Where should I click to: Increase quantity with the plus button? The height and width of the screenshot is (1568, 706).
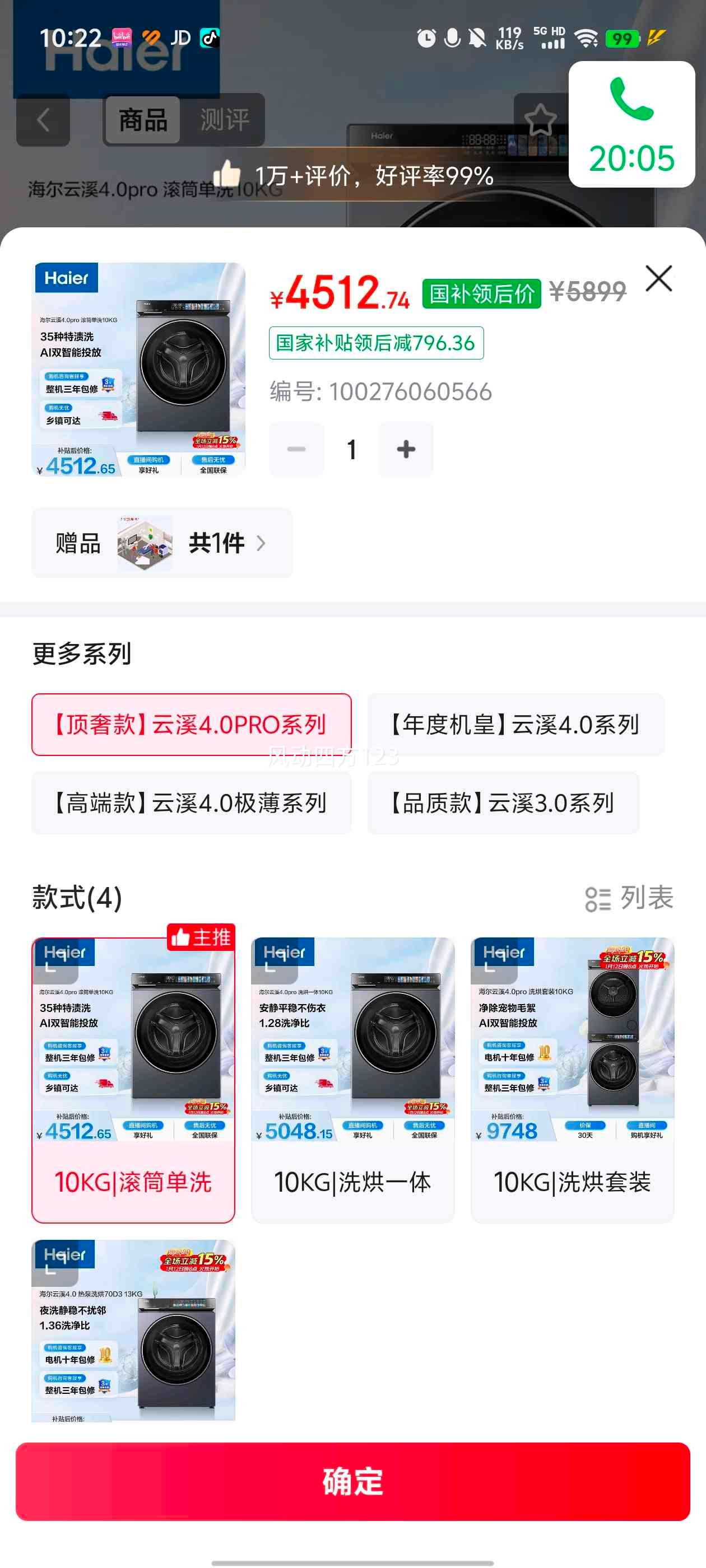405,449
